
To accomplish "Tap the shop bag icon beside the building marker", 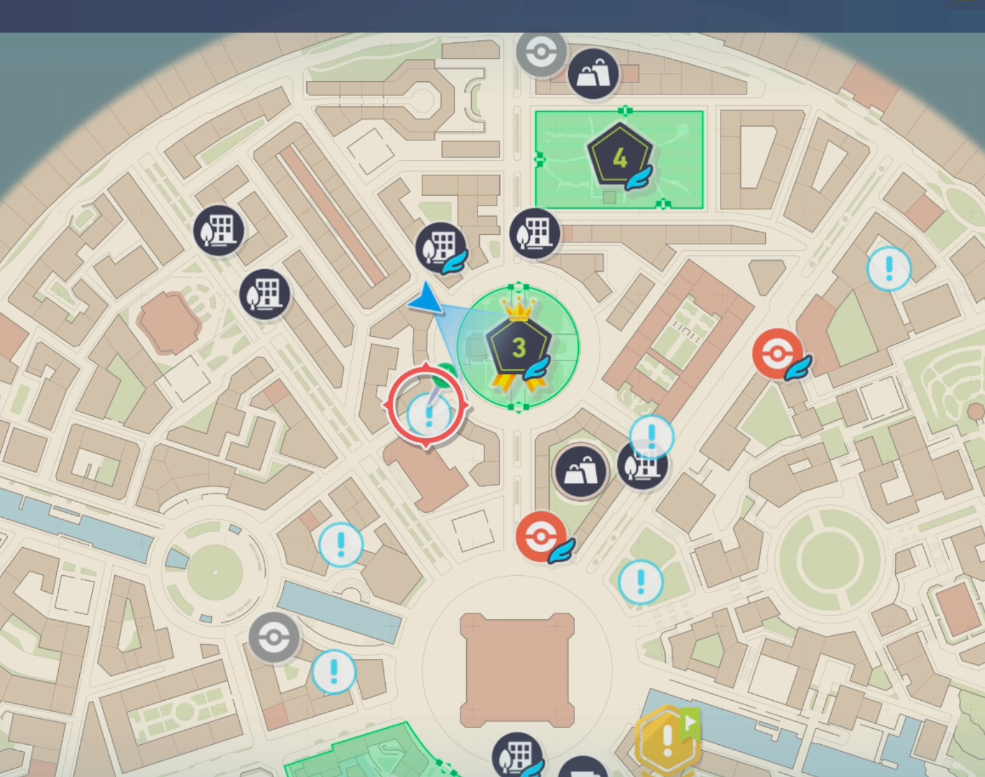I will click(580, 471).
